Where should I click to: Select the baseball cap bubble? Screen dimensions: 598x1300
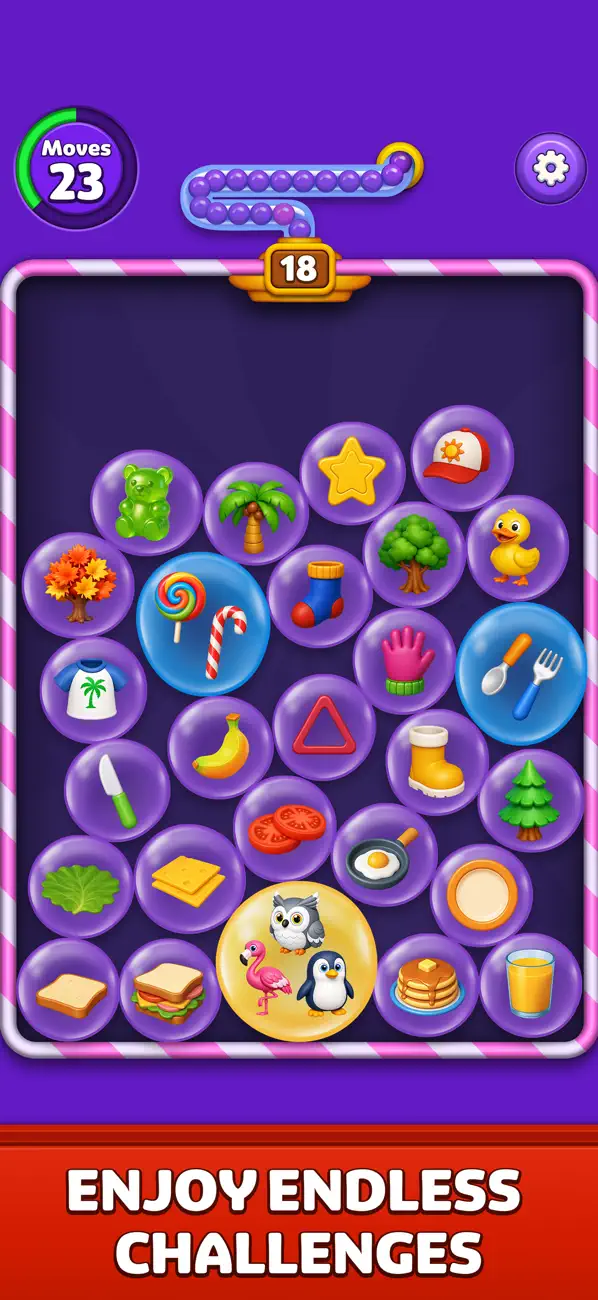coord(462,457)
